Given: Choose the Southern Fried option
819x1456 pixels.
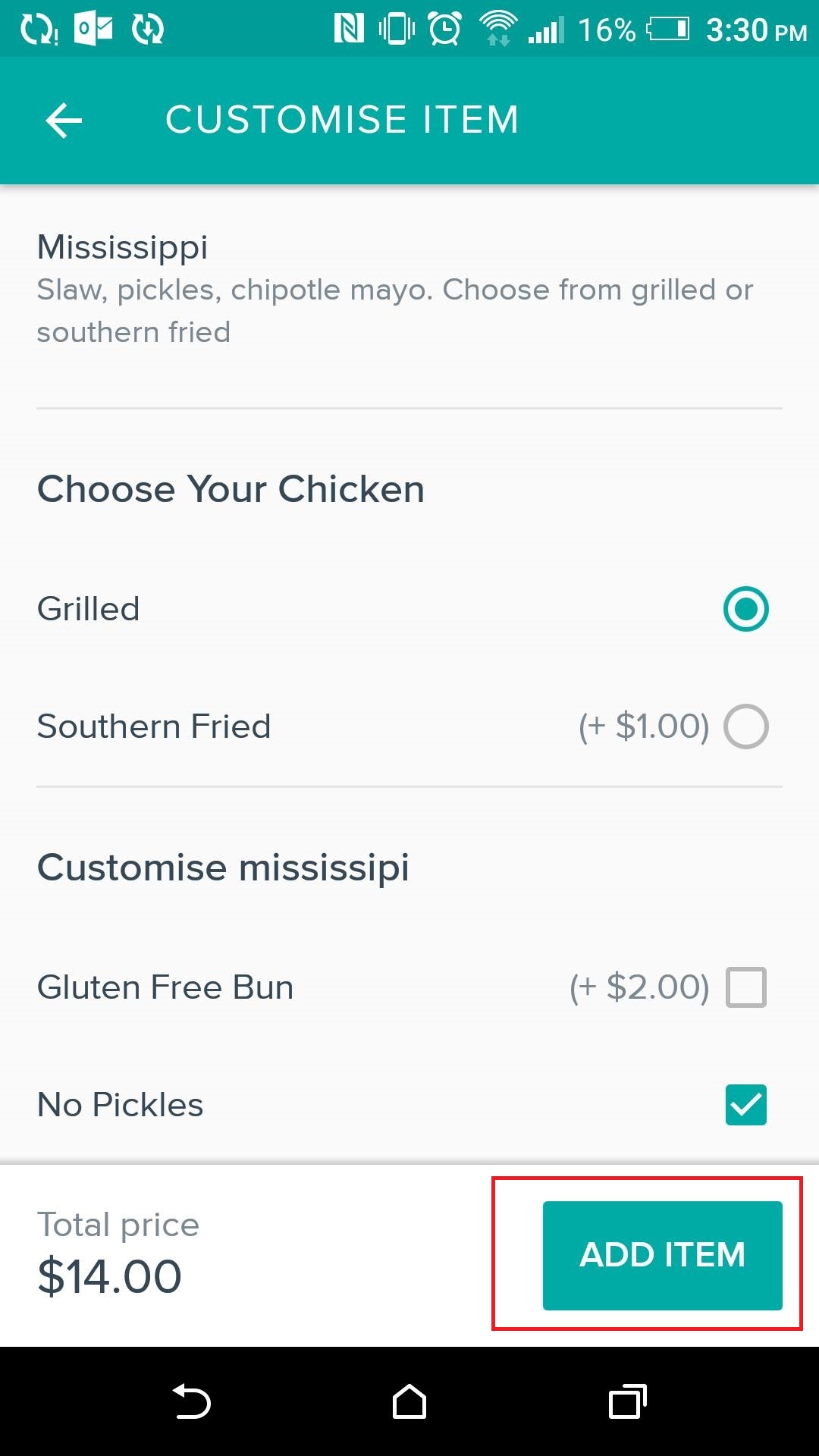Looking at the screenshot, I should 745,726.
